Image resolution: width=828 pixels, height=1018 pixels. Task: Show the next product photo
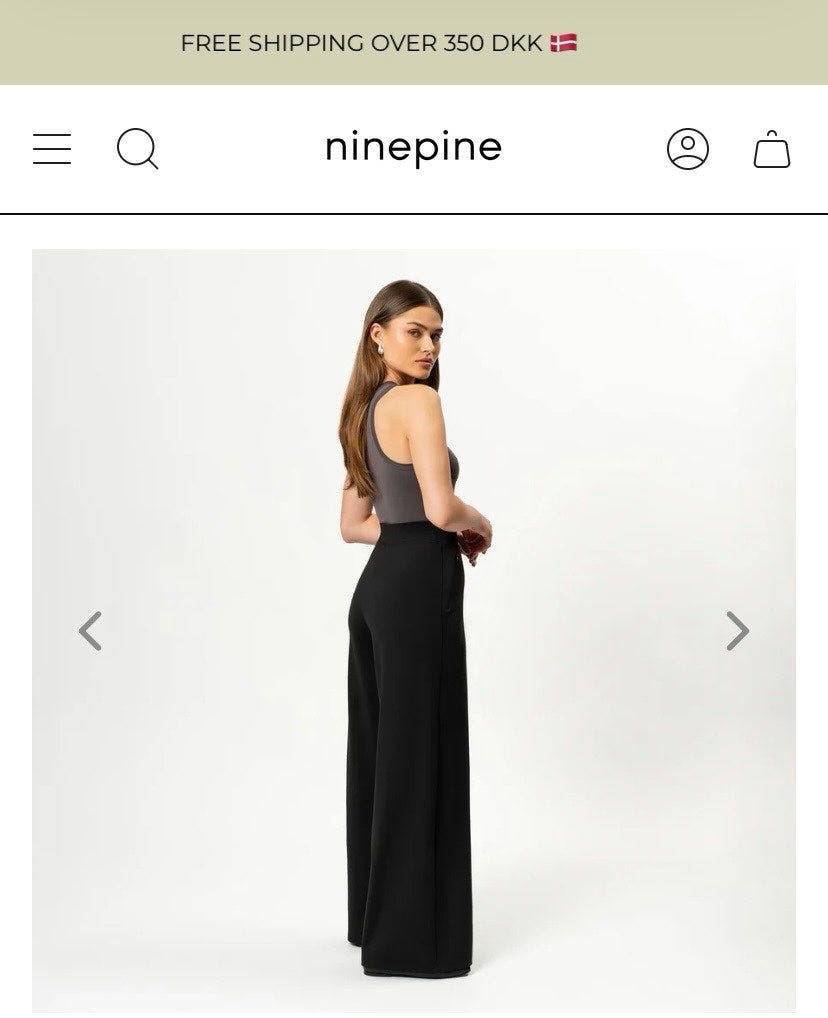pyautogui.click(x=737, y=631)
